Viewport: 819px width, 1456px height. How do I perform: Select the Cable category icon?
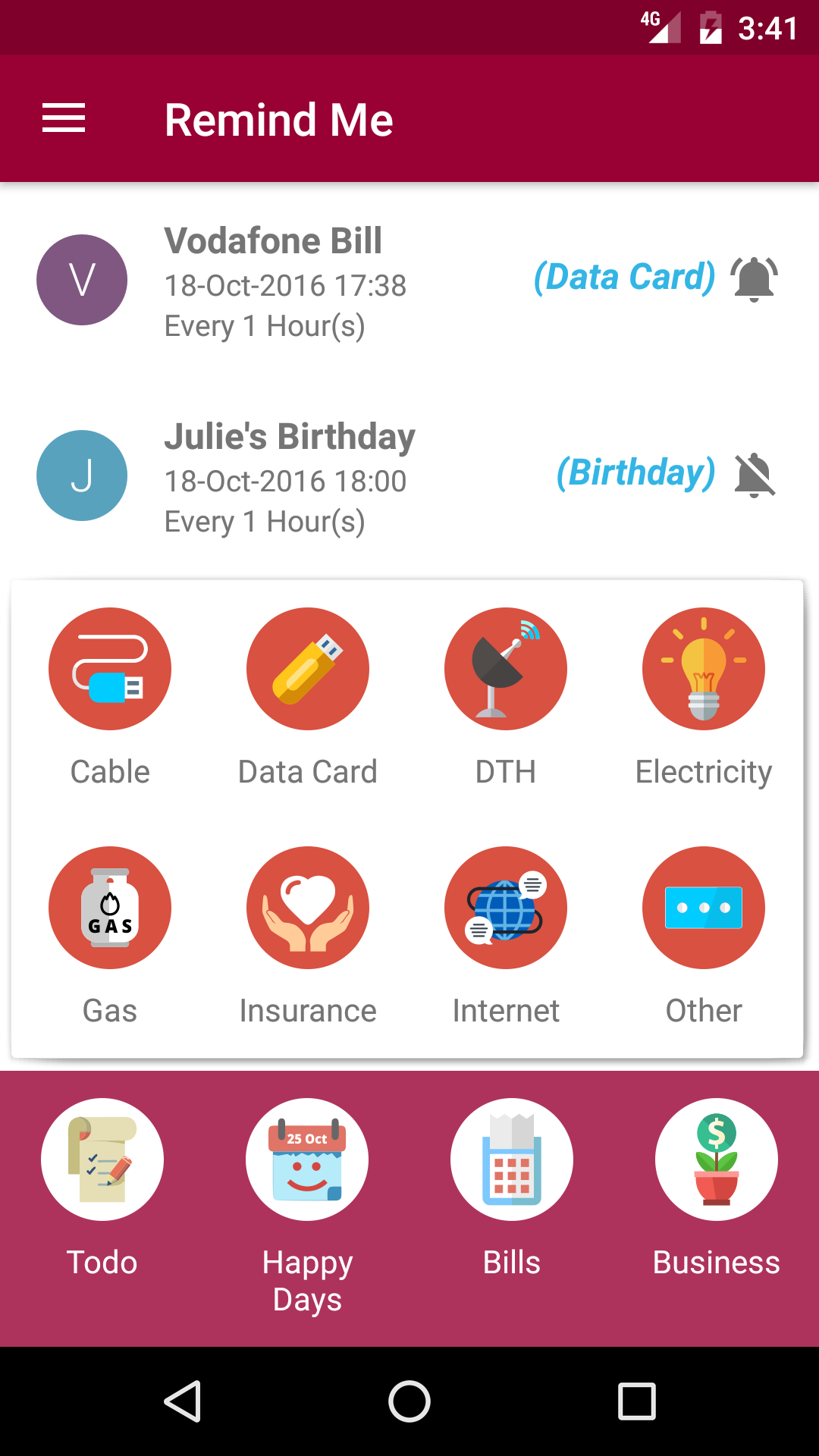pyautogui.click(x=110, y=668)
